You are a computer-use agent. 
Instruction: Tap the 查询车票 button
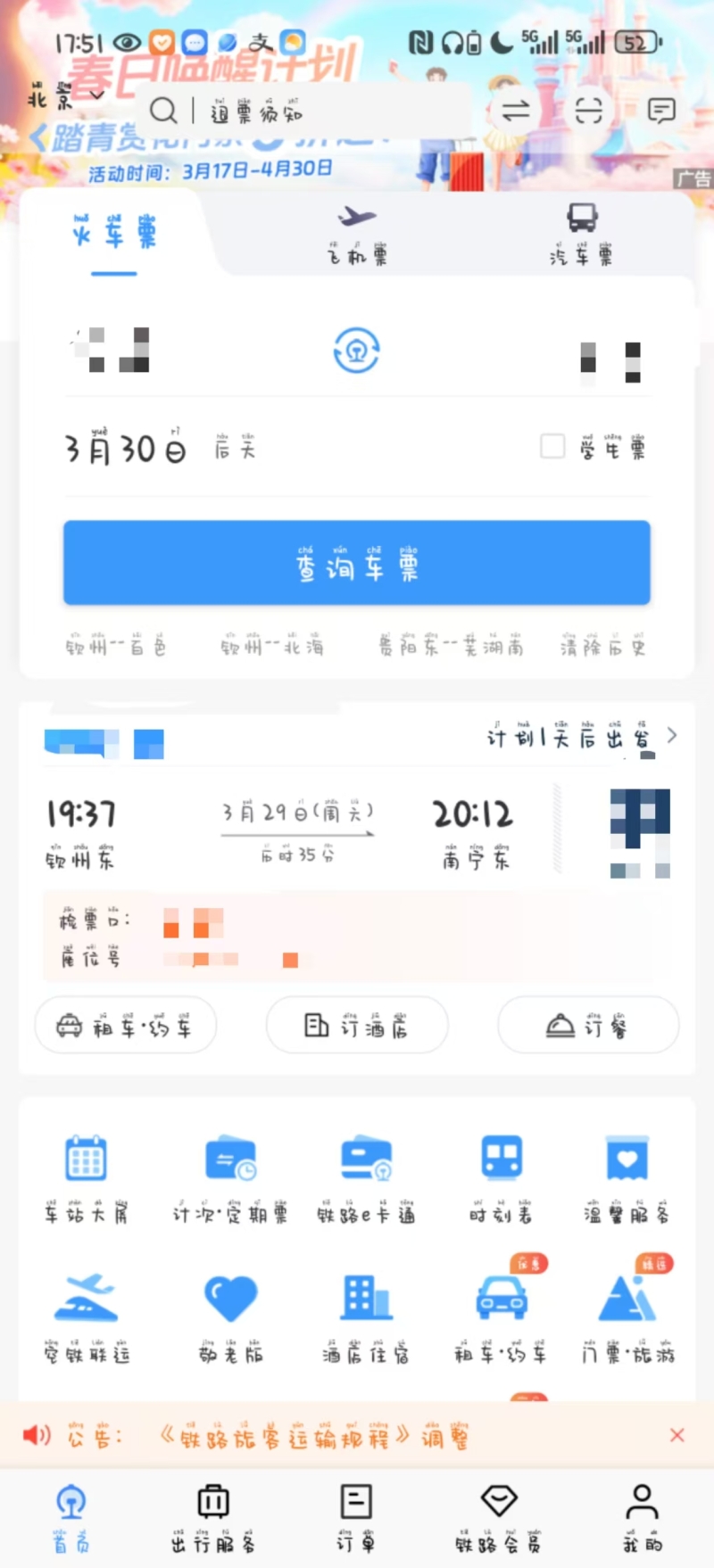357,563
